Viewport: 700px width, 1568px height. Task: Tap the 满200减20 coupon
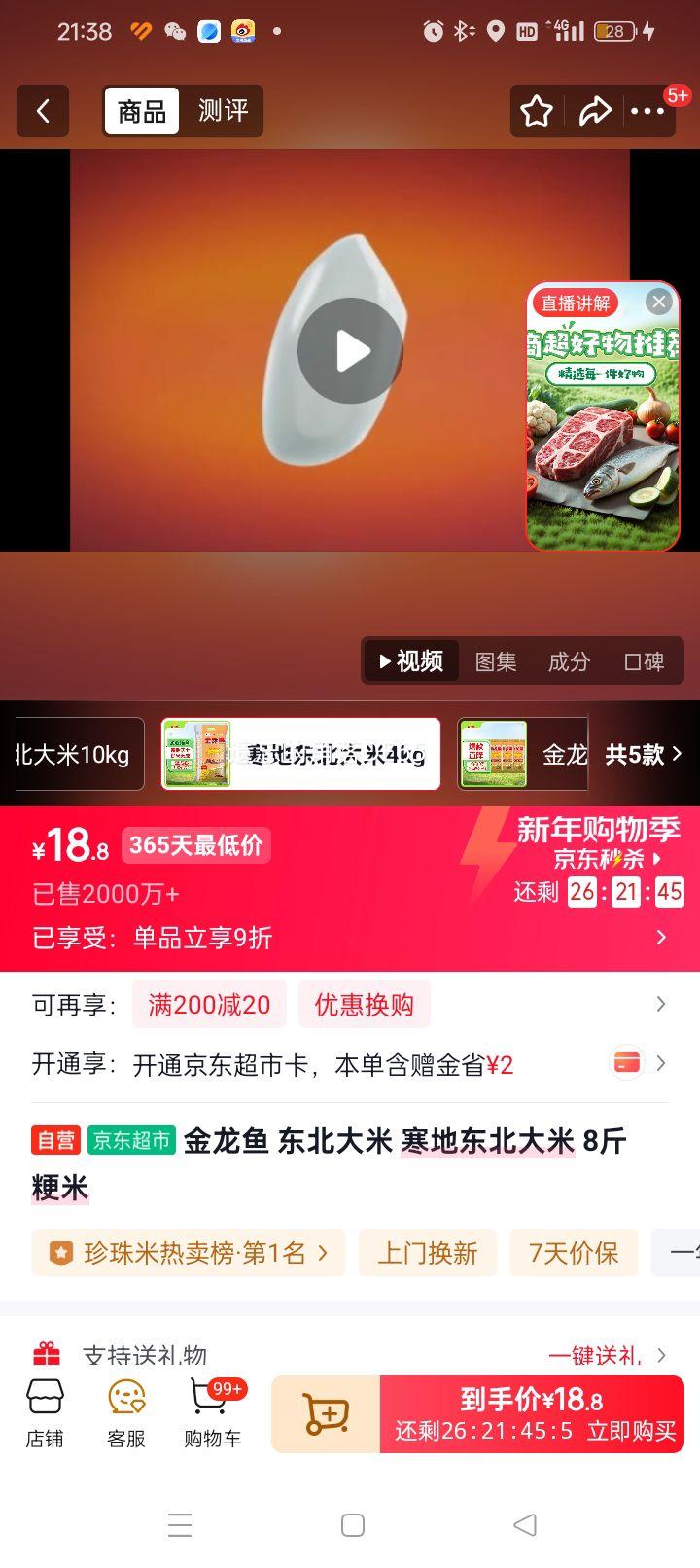208,1004
